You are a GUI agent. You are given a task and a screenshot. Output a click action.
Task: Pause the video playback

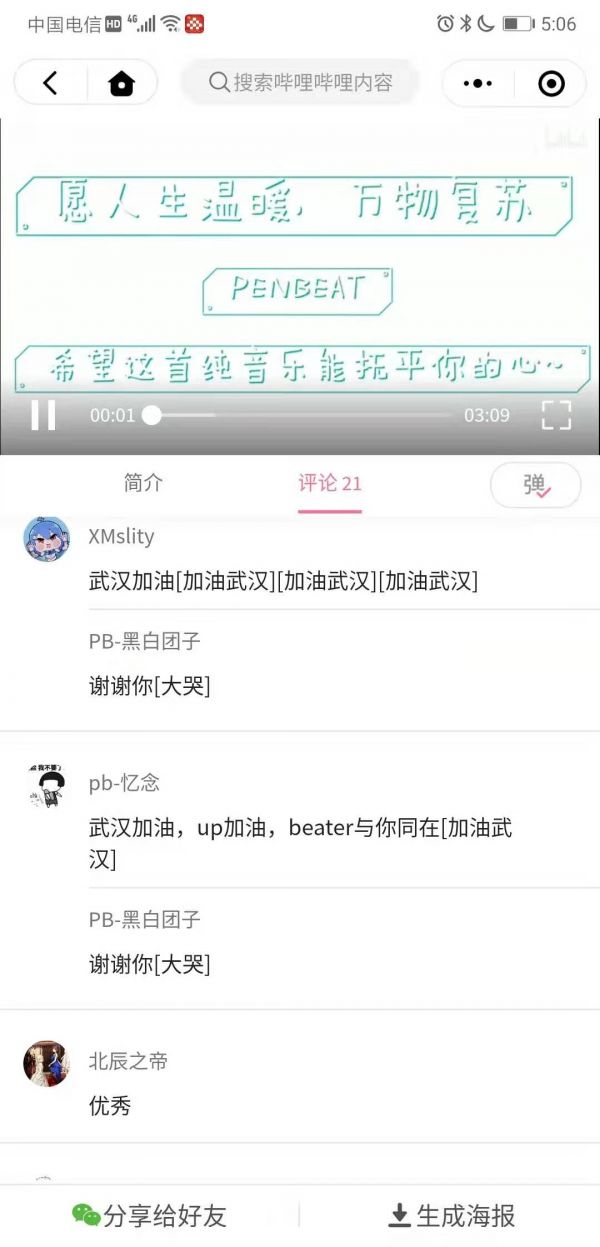click(x=43, y=415)
